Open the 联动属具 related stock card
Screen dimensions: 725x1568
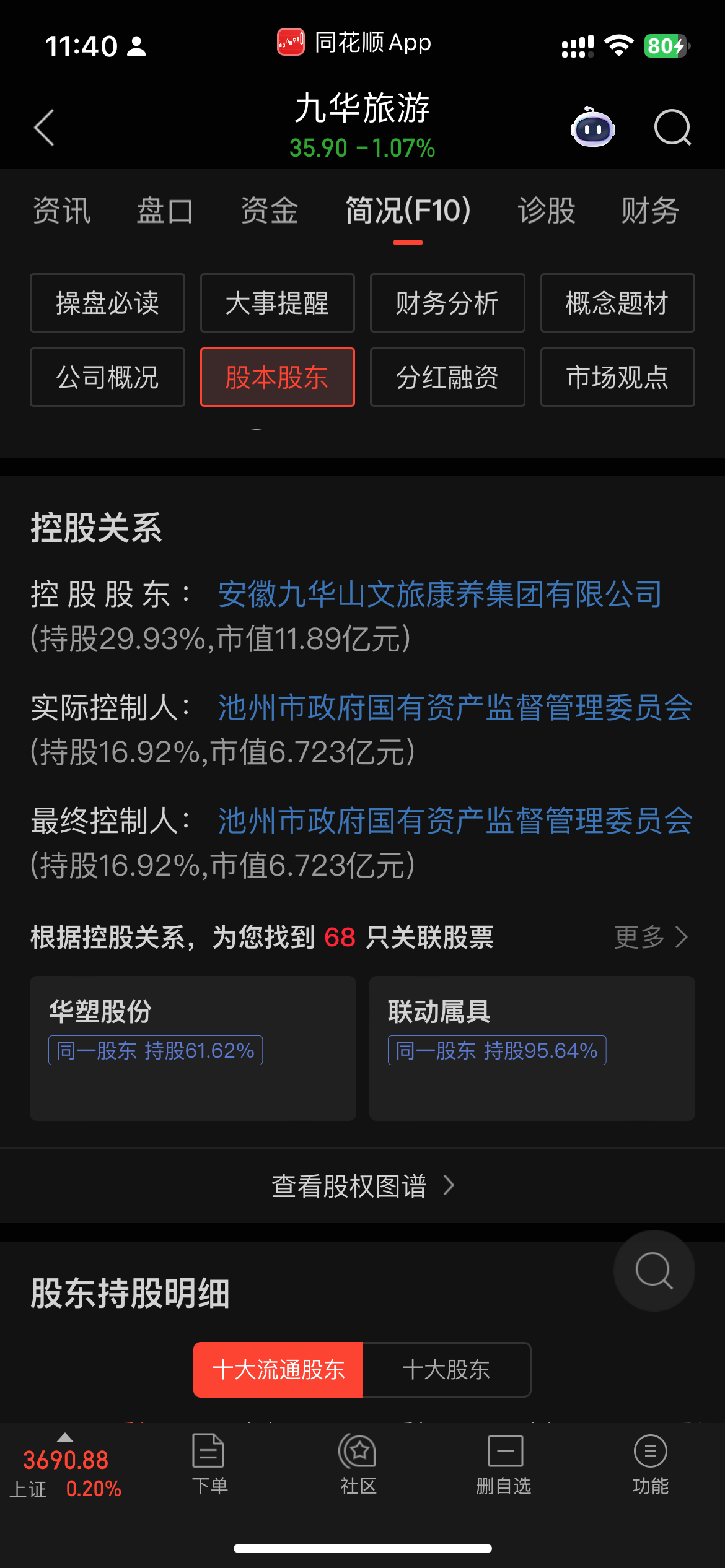click(x=532, y=1048)
